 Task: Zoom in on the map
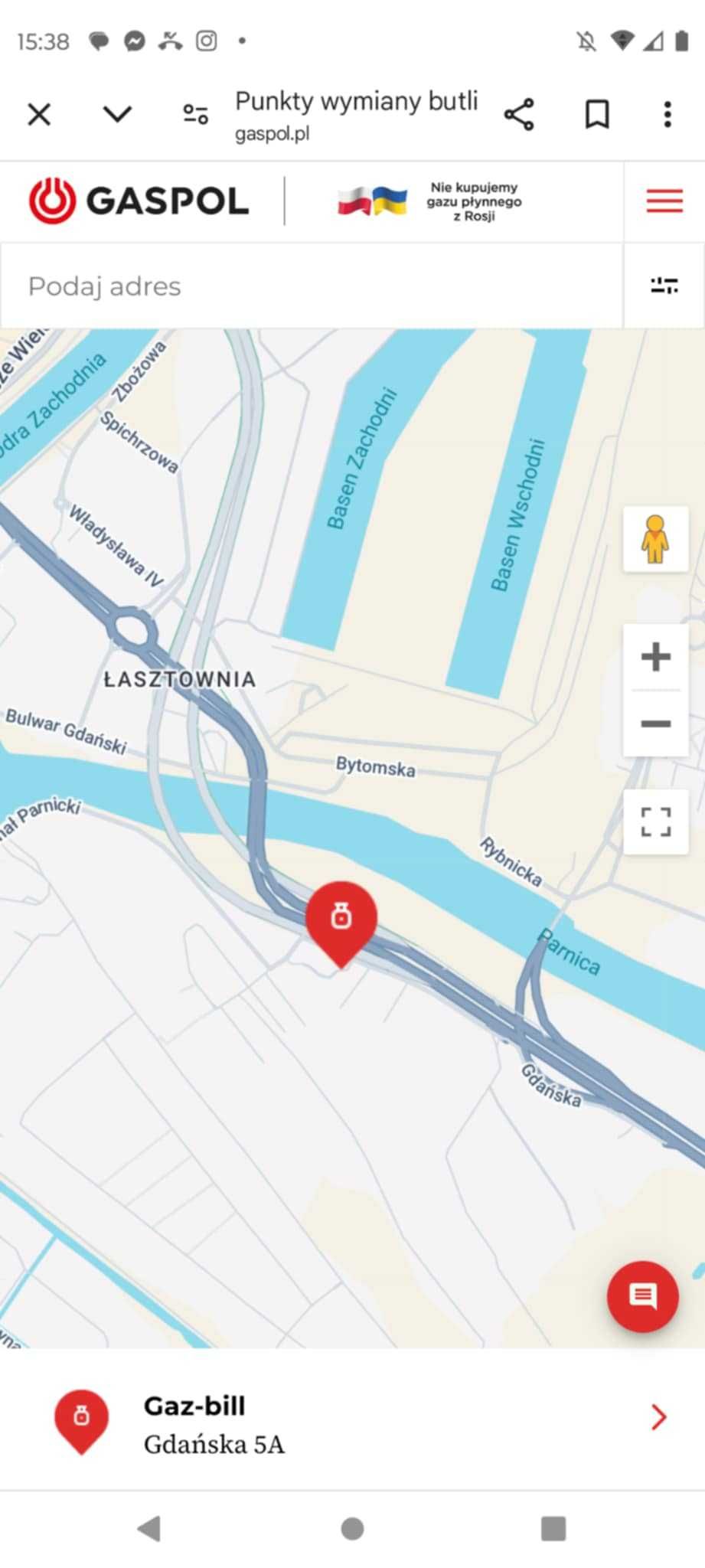(x=655, y=657)
